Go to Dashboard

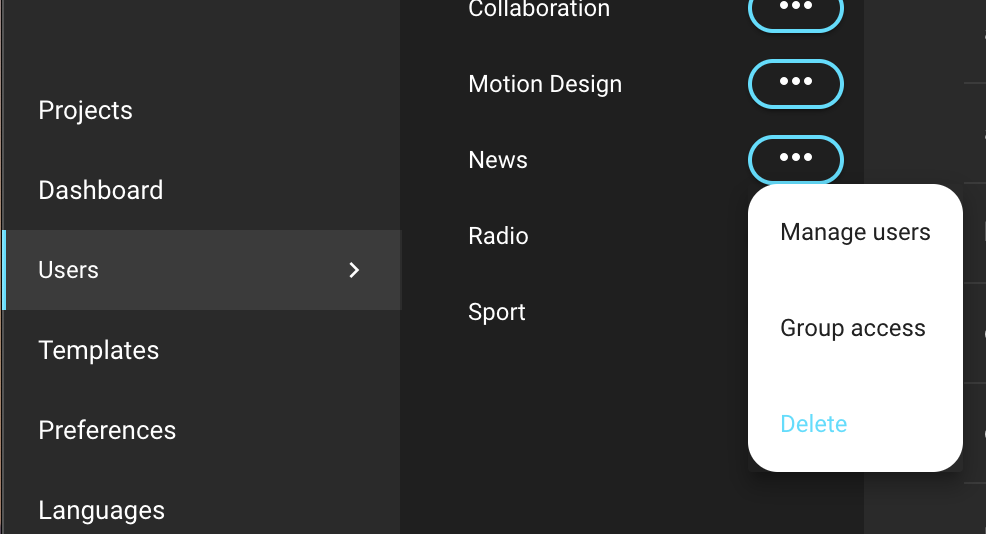coord(100,190)
